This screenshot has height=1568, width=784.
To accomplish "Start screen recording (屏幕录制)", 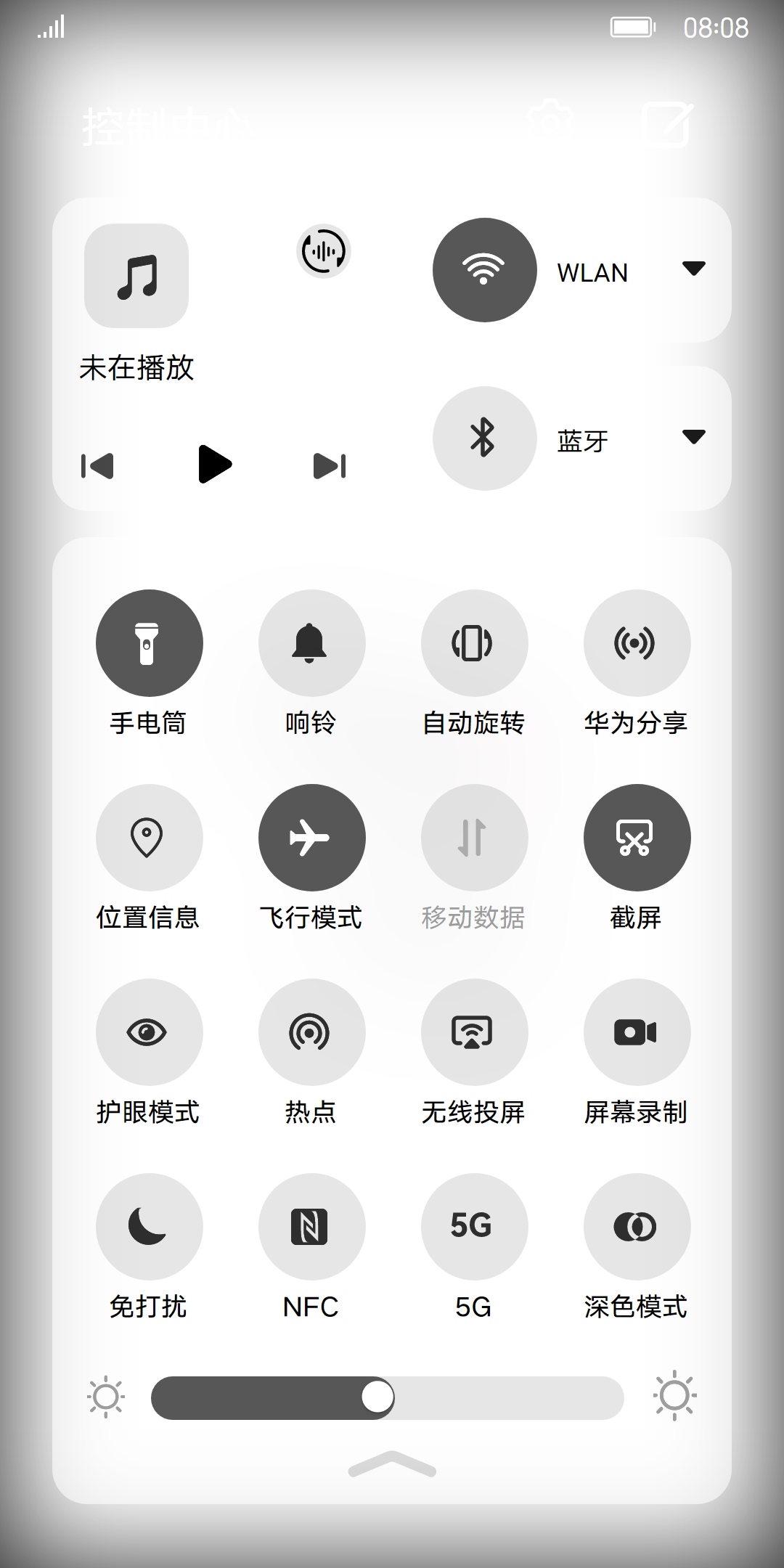I will point(637,1032).
